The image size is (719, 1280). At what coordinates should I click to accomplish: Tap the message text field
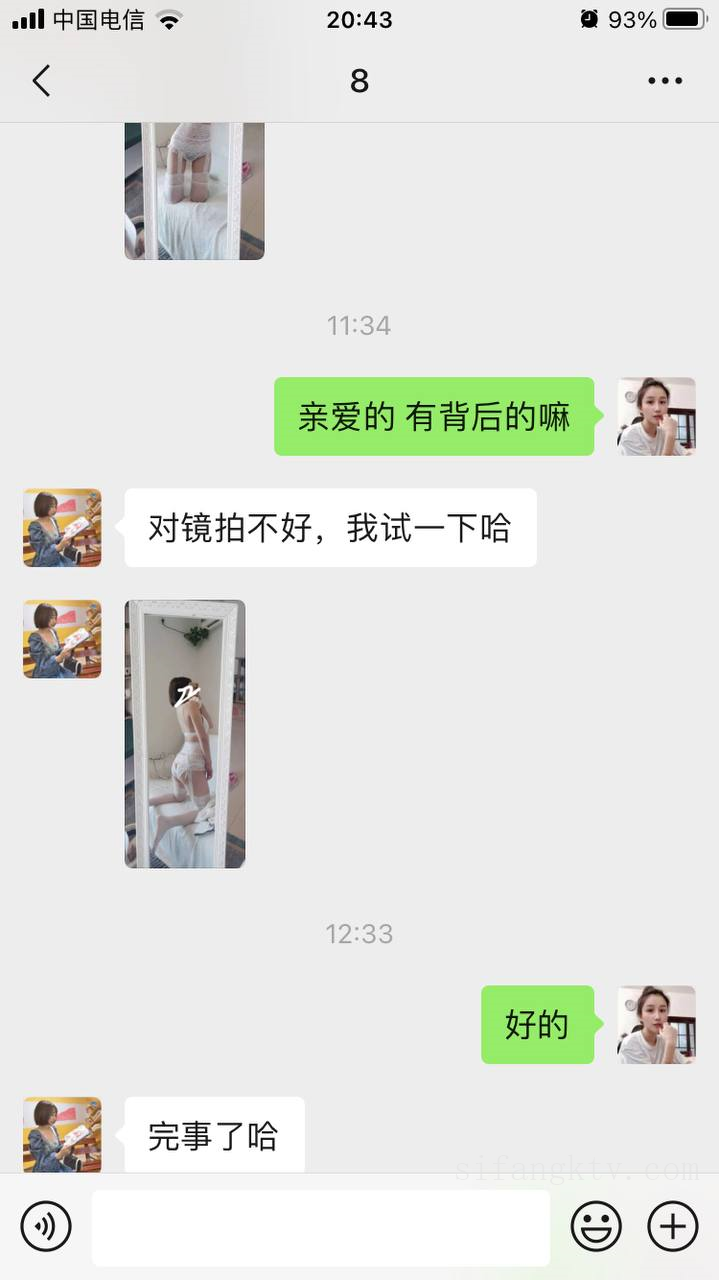[x=320, y=1227]
